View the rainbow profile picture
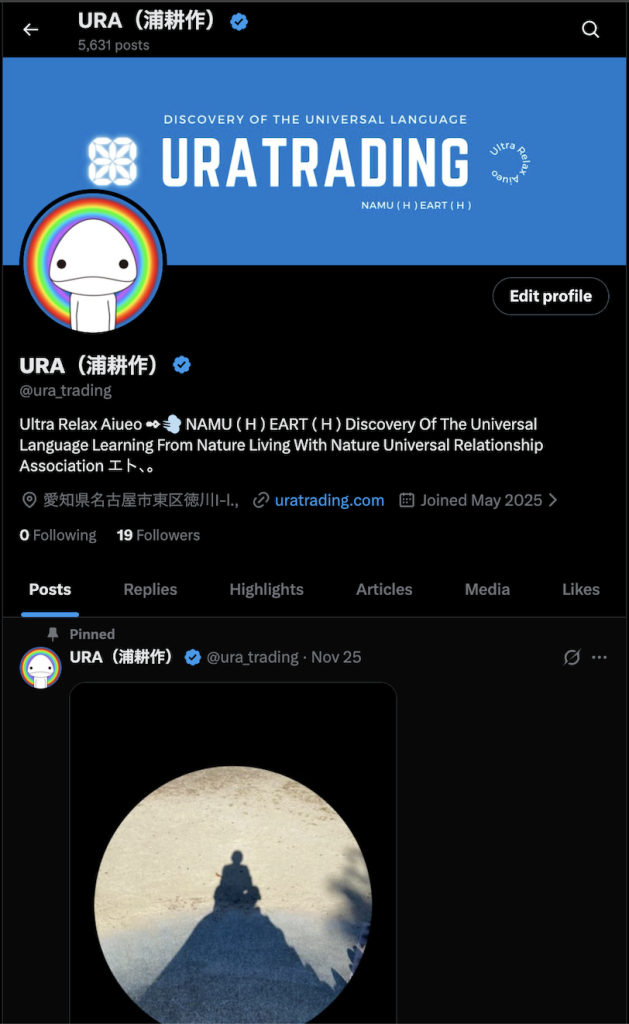The image size is (629, 1024). click(x=93, y=262)
